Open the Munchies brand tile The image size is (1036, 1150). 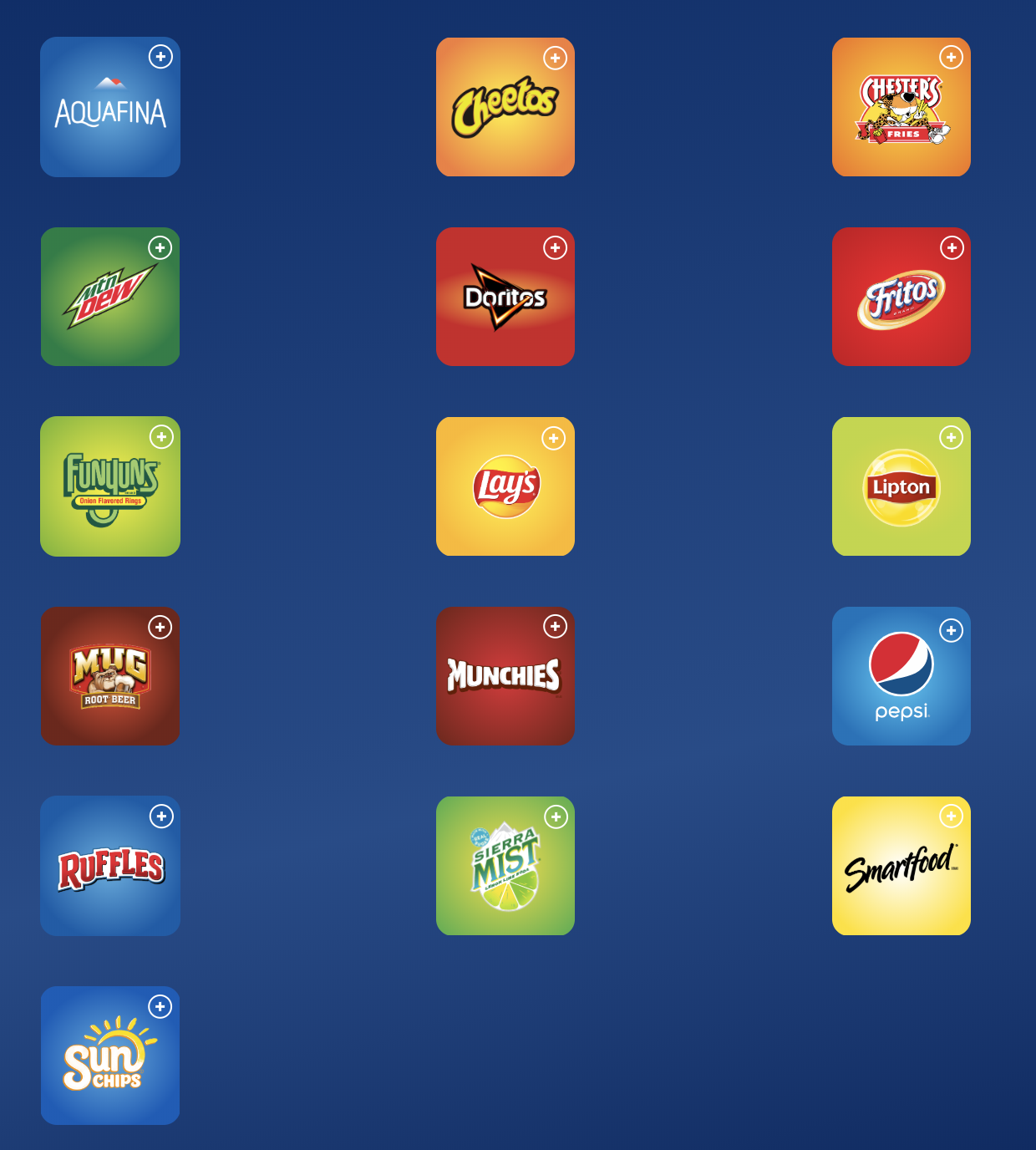[x=505, y=676]
